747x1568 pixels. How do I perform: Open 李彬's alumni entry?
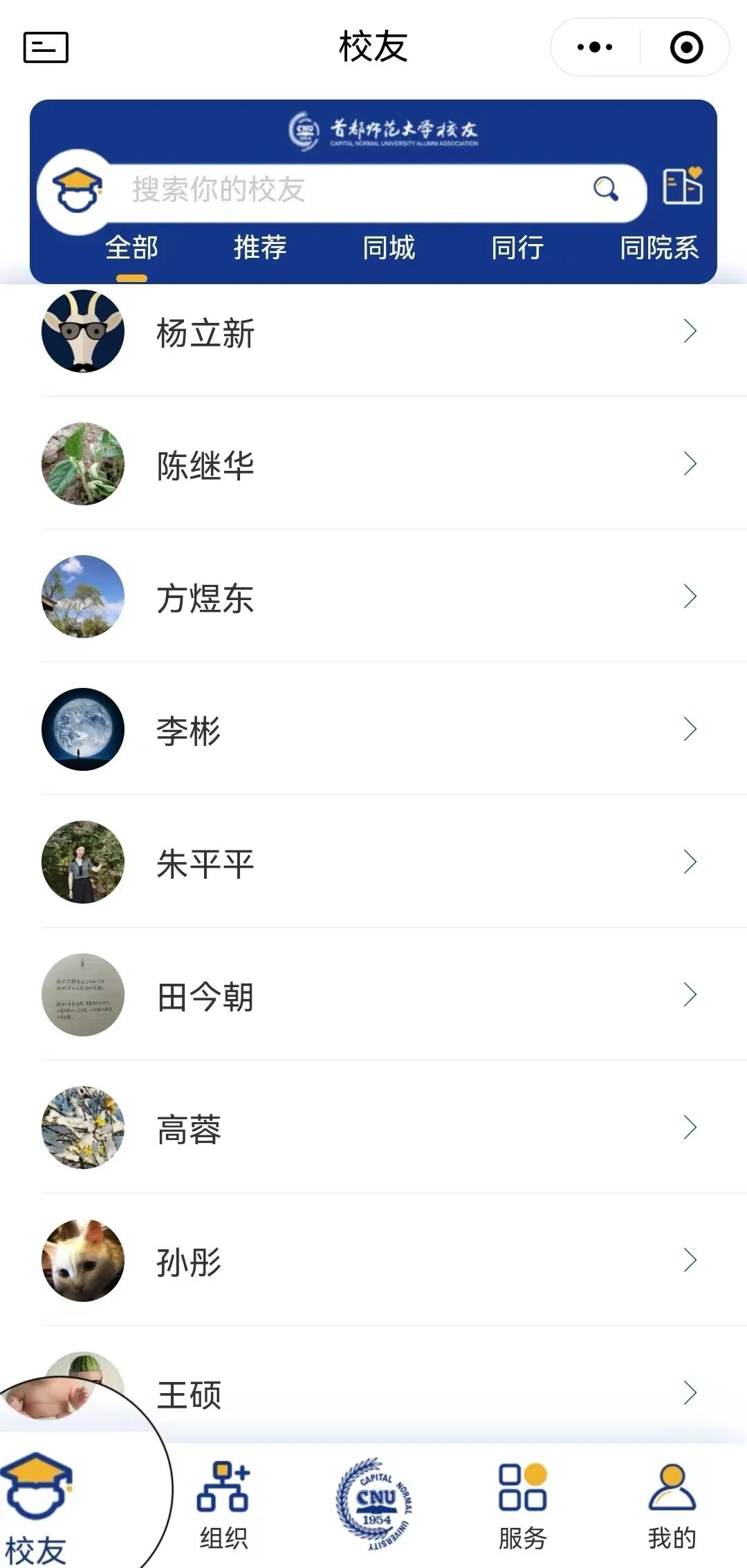(x=373, y=730)
